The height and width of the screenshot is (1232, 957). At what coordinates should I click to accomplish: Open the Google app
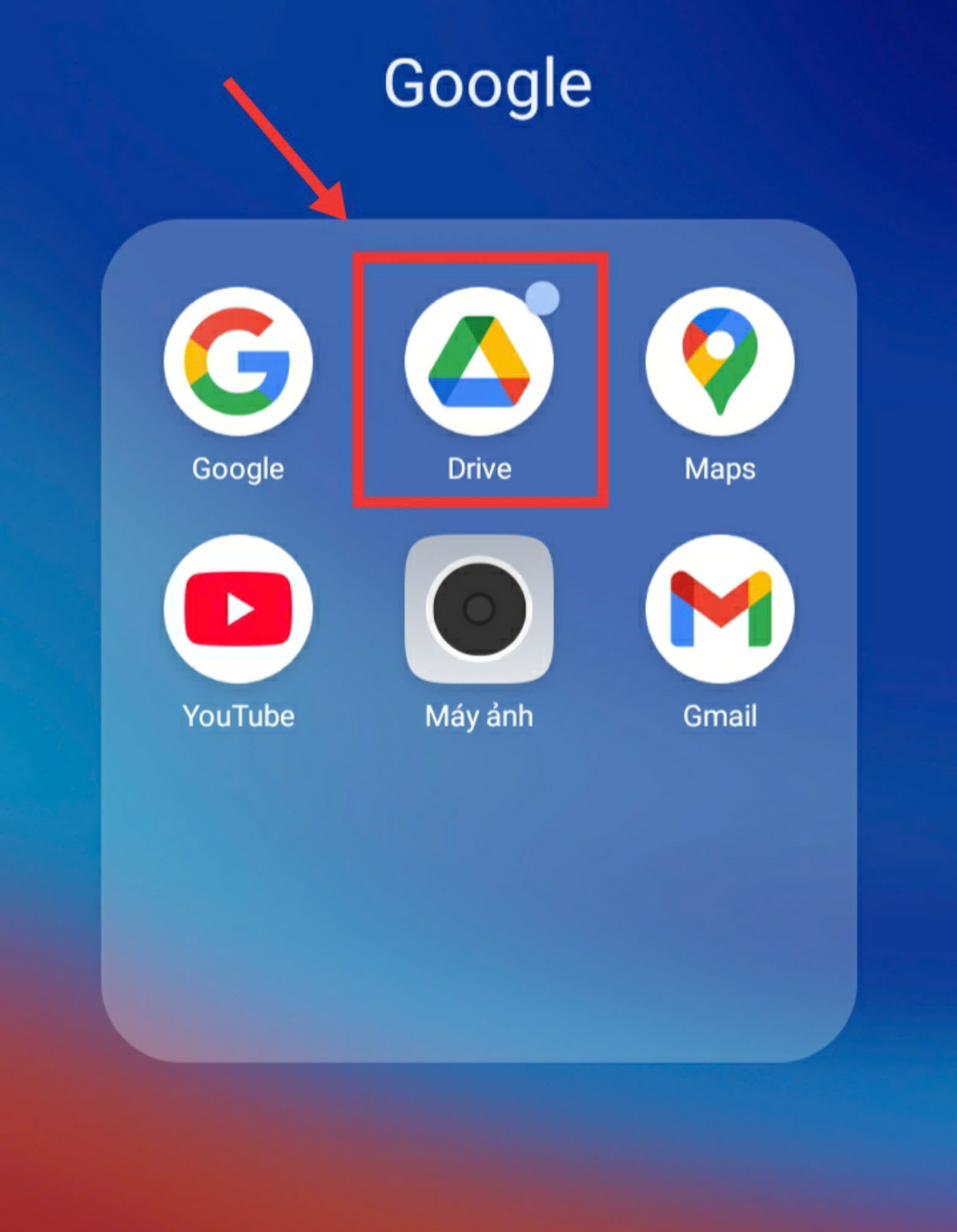(x=238, y=362)
